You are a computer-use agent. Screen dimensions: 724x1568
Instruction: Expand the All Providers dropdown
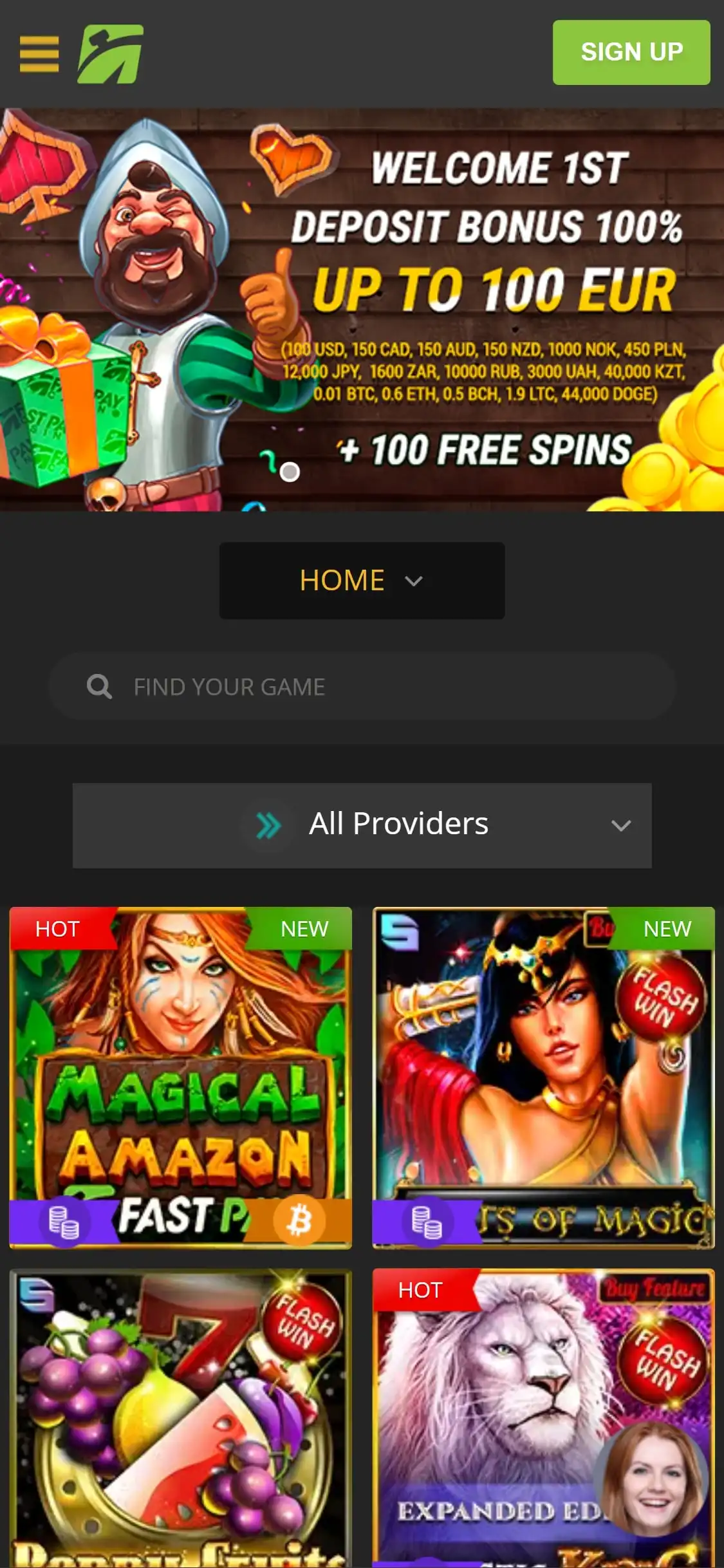click(362, 825)
